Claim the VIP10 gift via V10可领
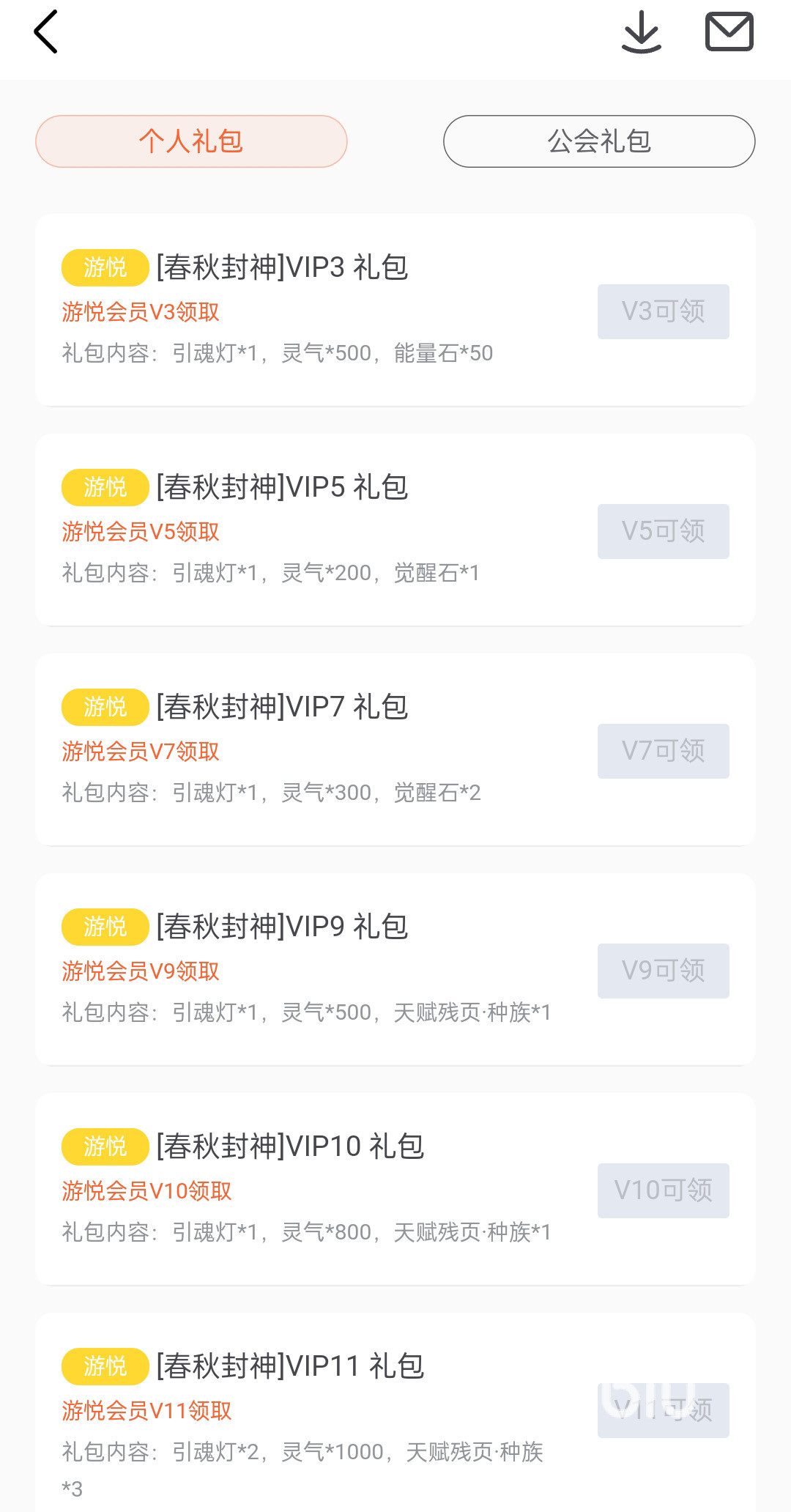 tap(663, 1190)
